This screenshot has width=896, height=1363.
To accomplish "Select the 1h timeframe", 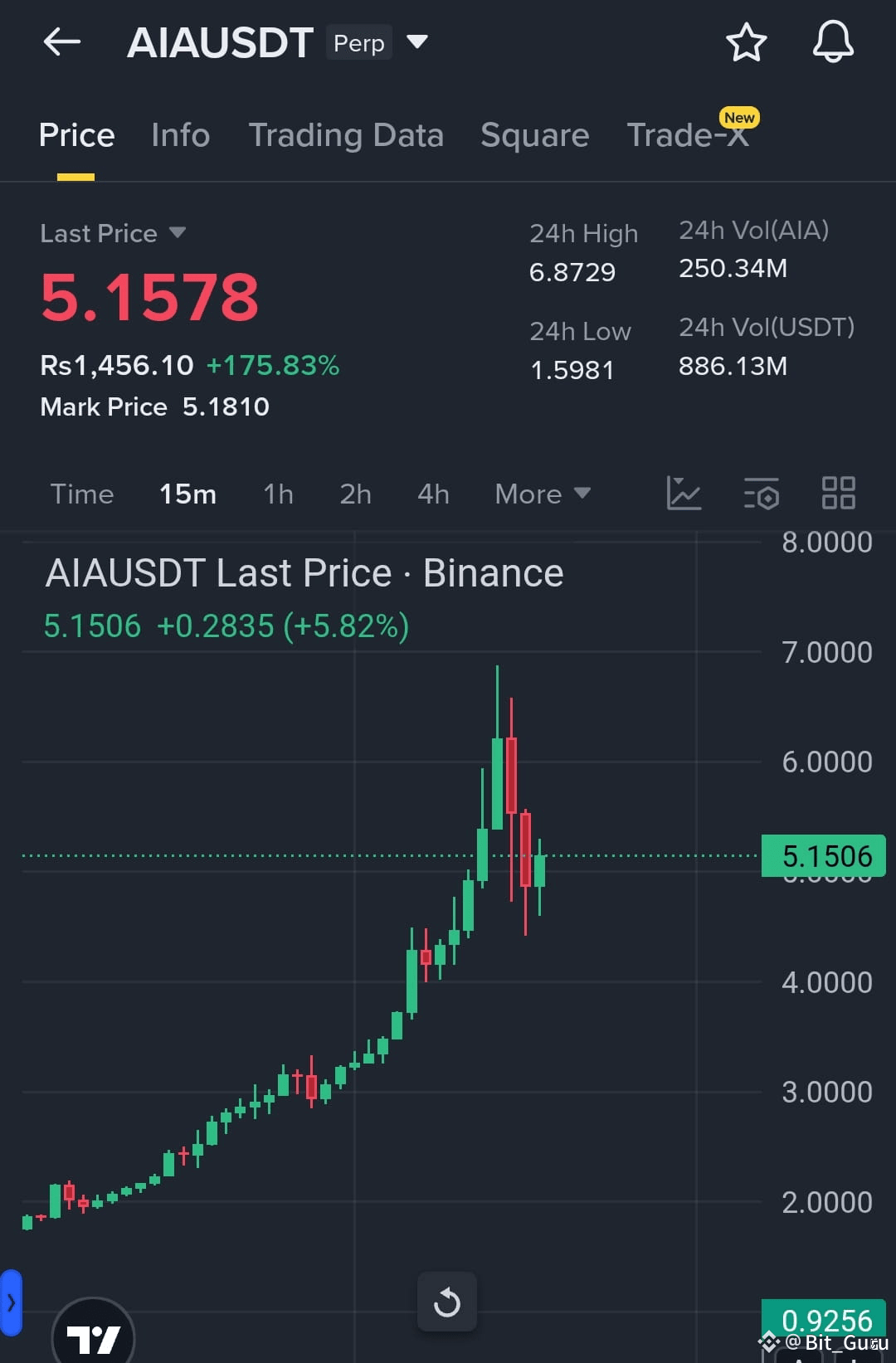I will tap(277, 494).
